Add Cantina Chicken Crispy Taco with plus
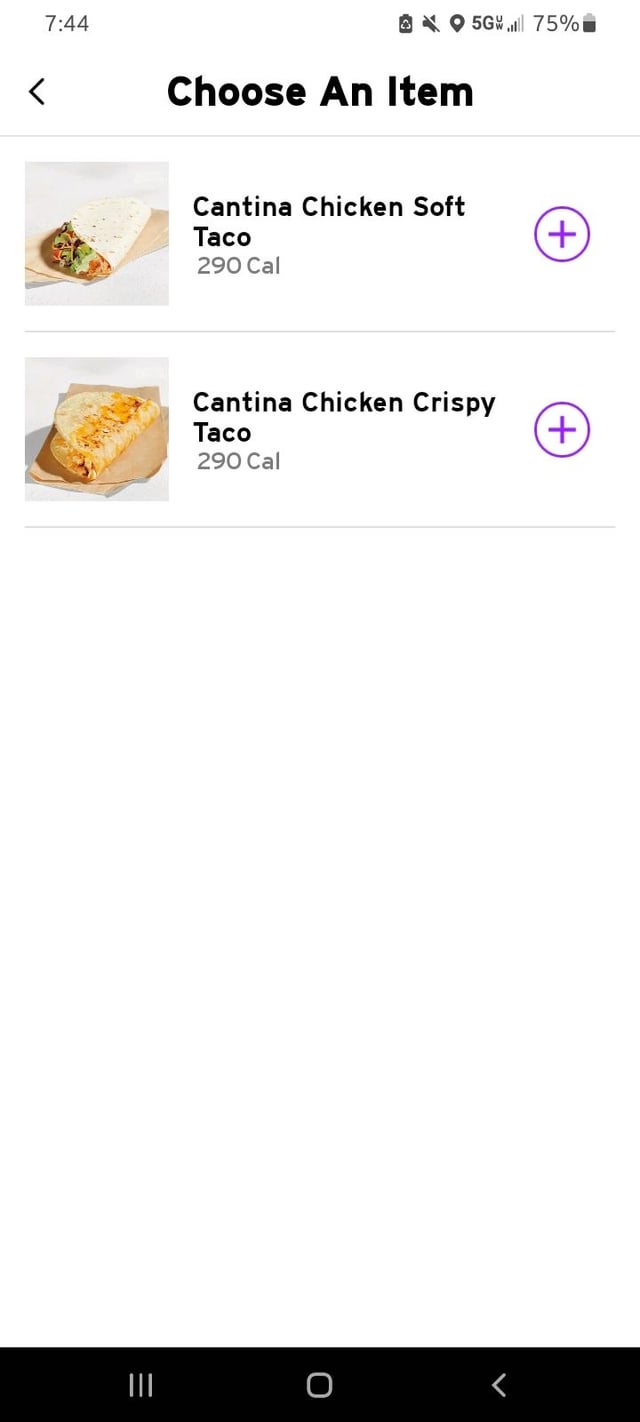 coord(562,429)
